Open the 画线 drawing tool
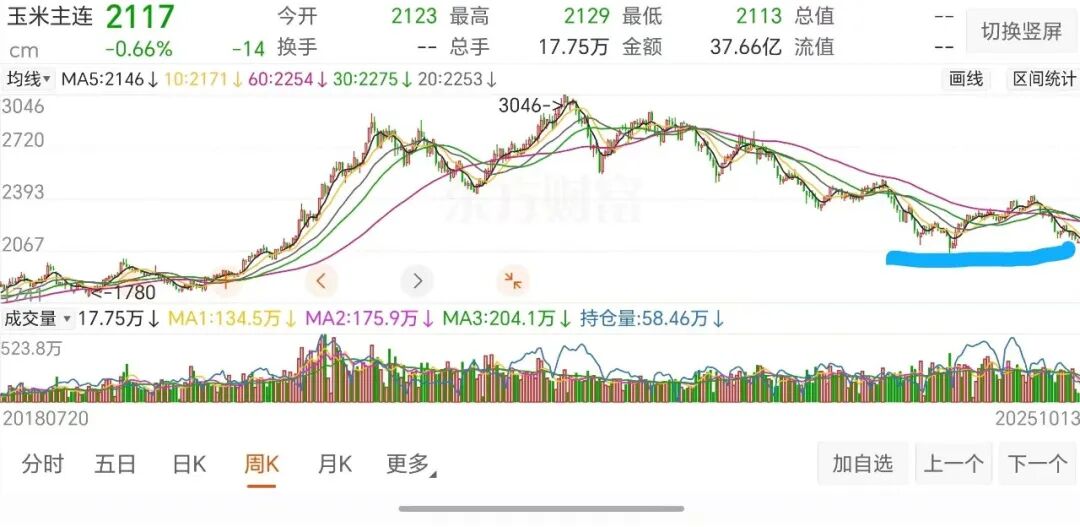This screenshot has height=527, width=1080. coord(965,80)
